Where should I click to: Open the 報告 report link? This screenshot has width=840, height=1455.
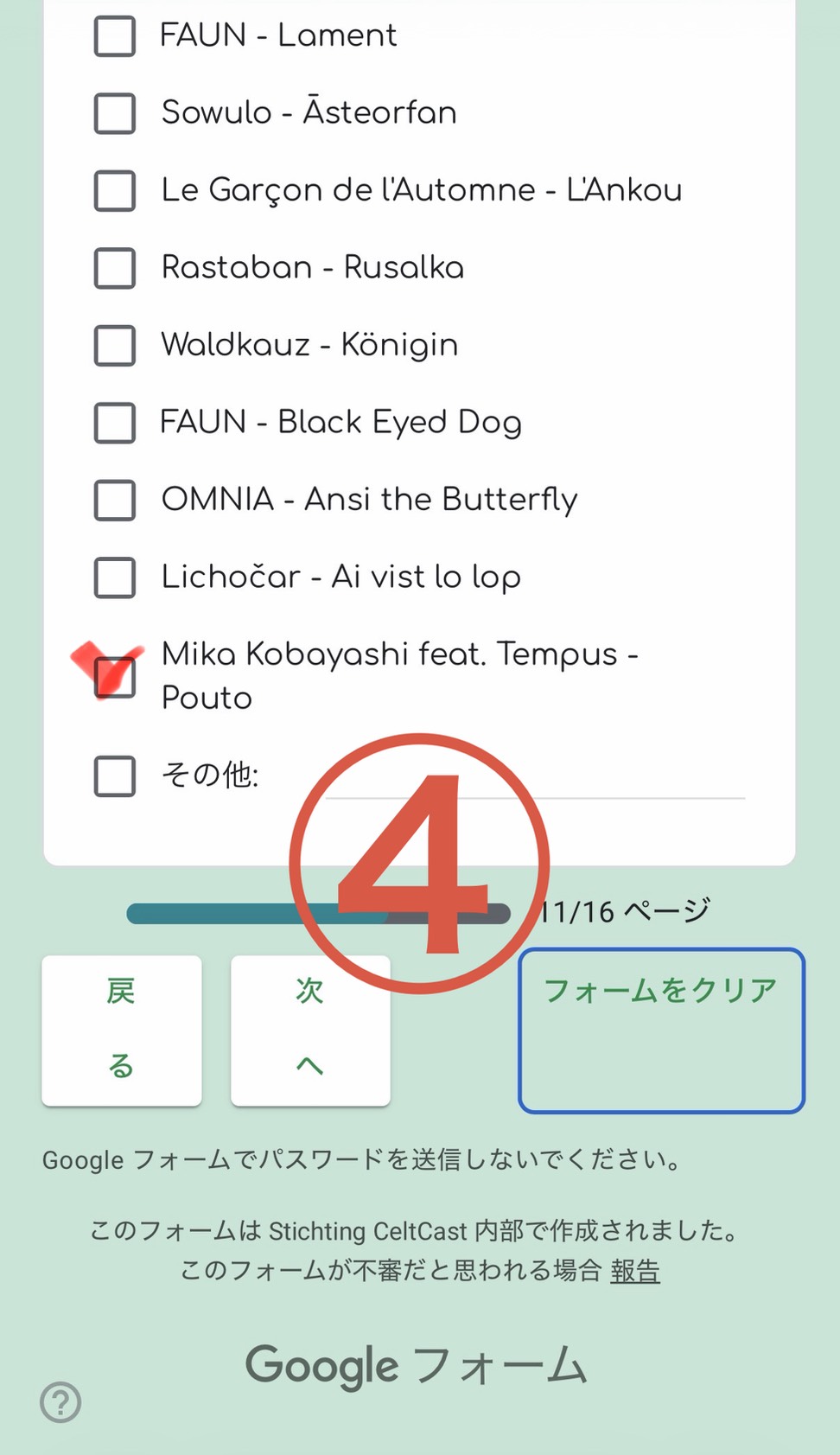pyautogui.click(x=635, y=1271)
